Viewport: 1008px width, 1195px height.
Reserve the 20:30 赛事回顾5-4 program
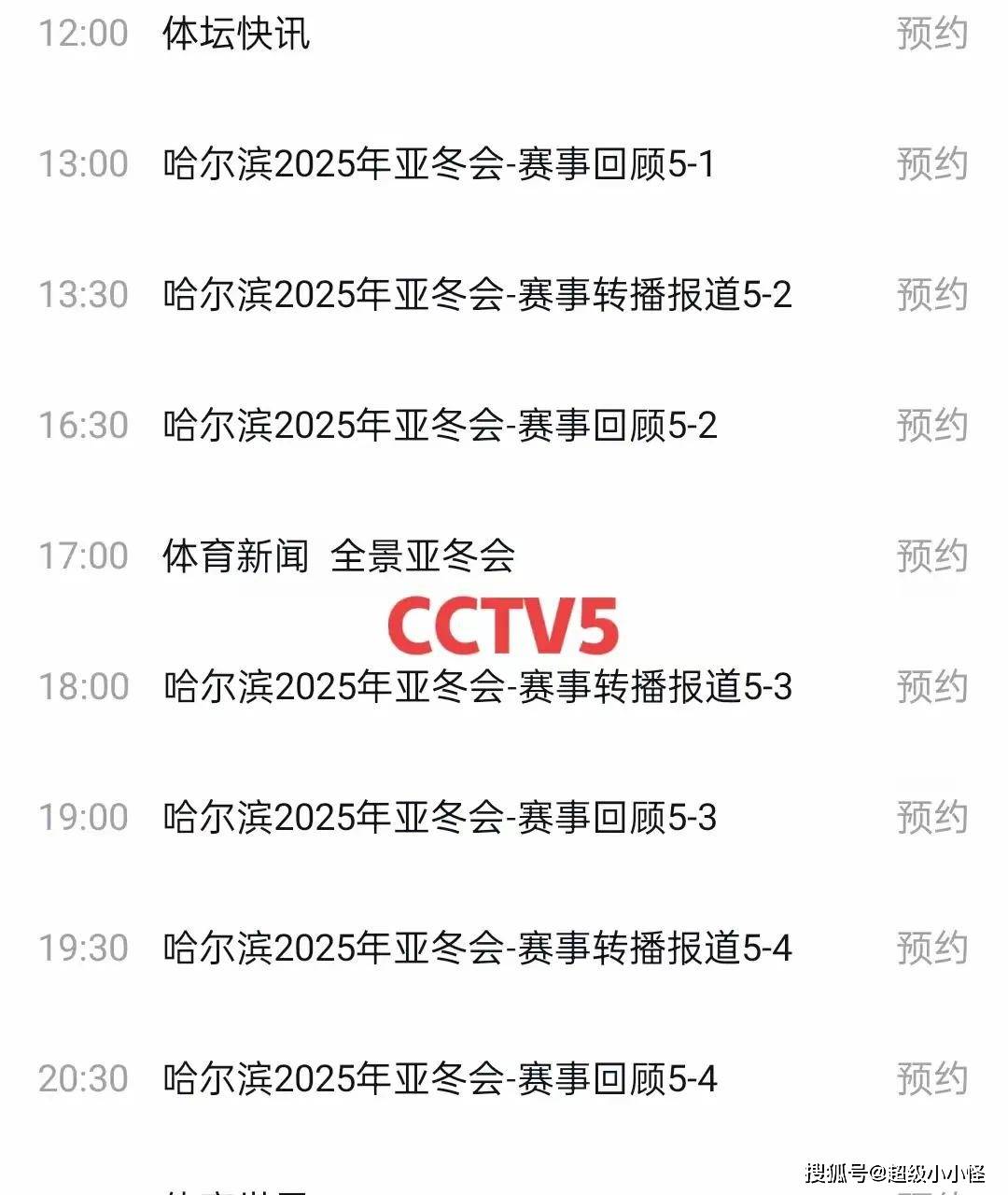click(x=931, y=1079)
